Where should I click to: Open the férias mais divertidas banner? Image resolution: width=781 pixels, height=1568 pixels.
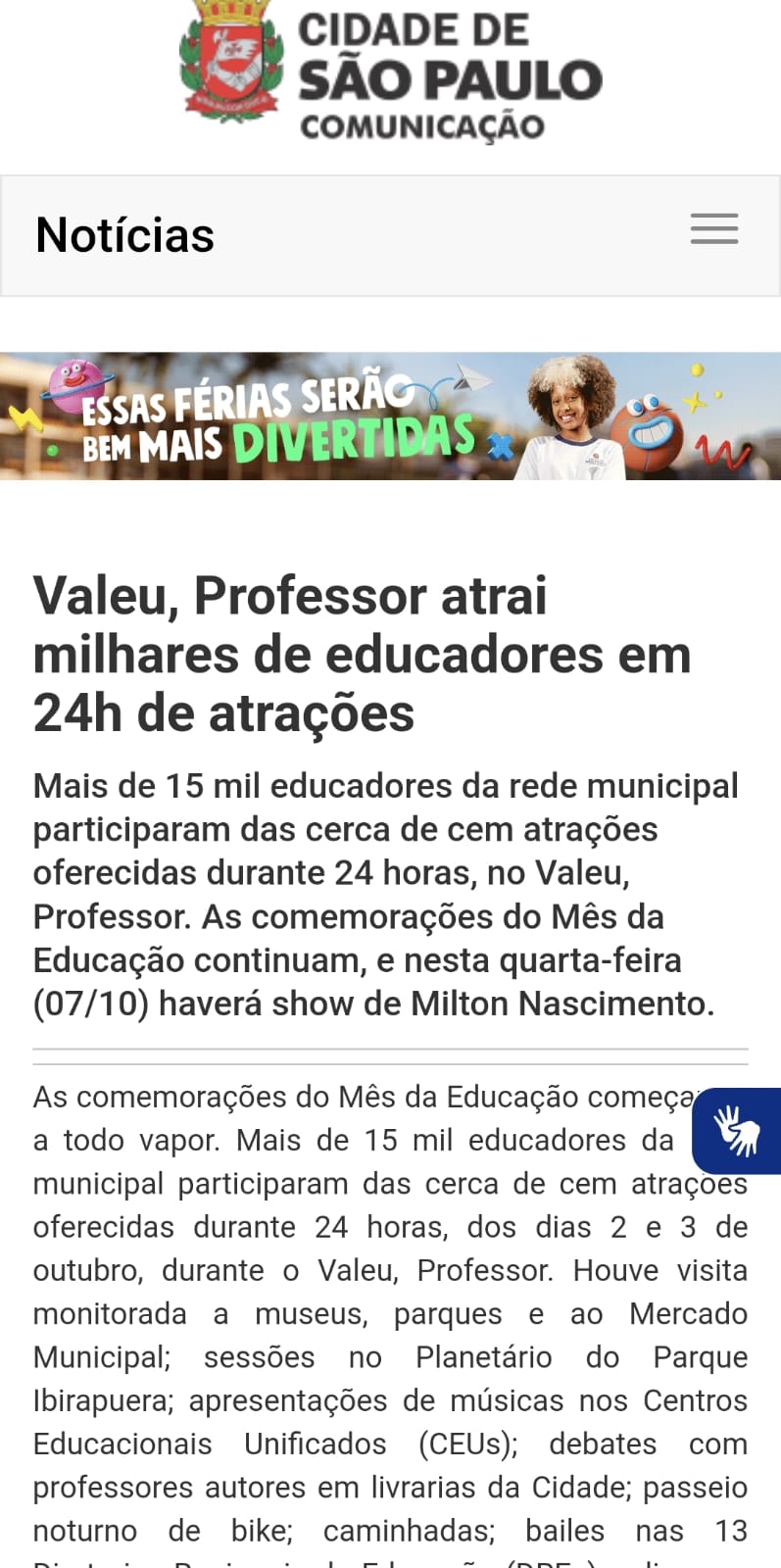(390, 416)
